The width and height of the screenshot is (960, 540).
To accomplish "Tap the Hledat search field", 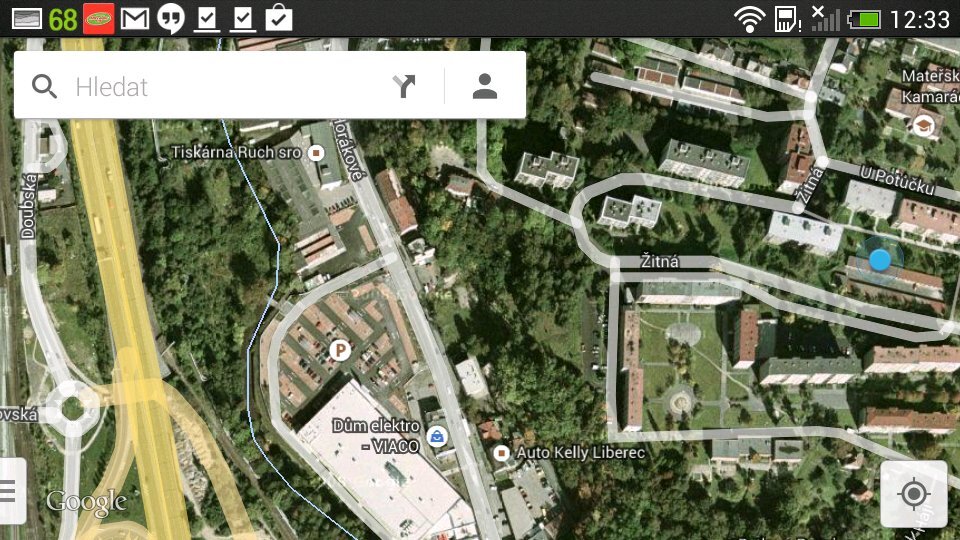I will (220, 86).
